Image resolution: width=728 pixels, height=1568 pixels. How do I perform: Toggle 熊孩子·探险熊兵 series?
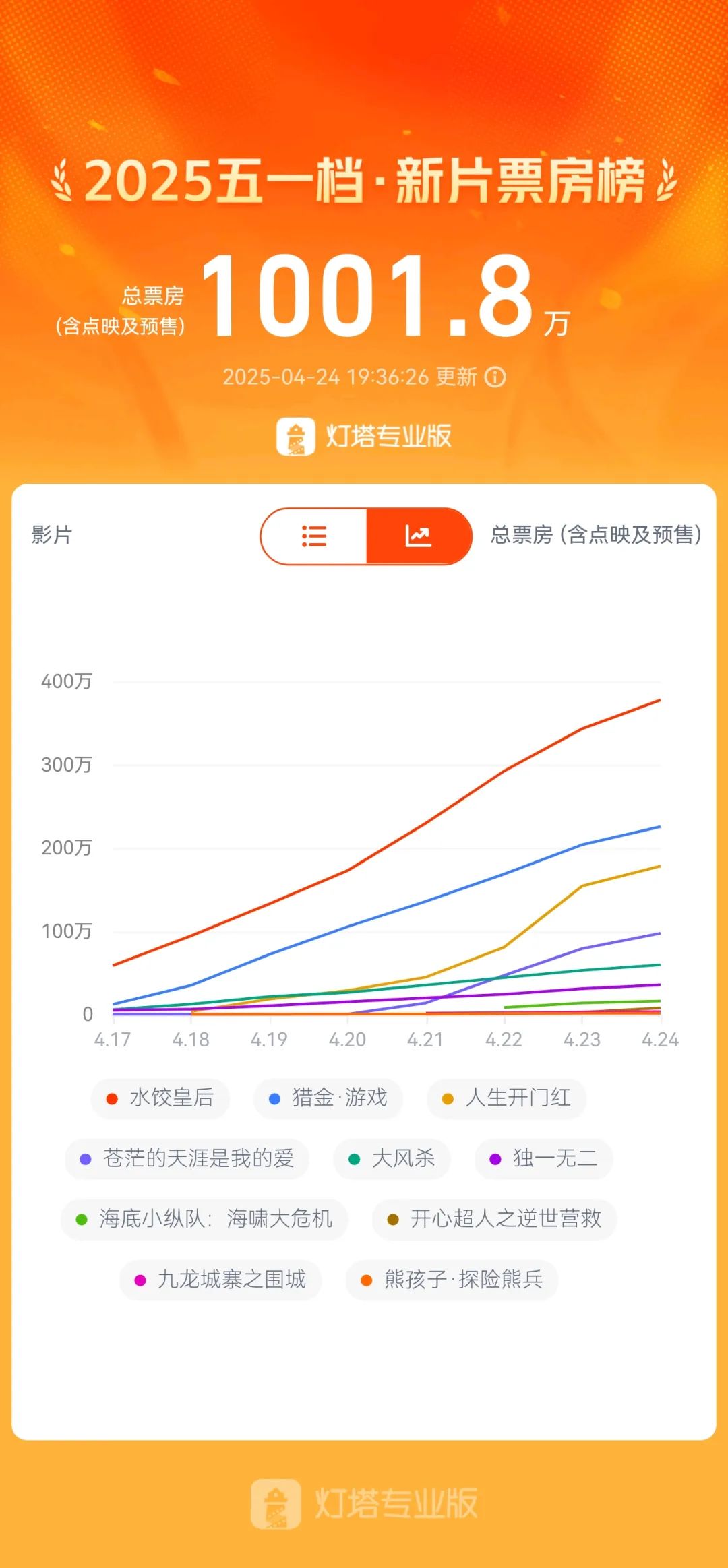pos(452,1280)
